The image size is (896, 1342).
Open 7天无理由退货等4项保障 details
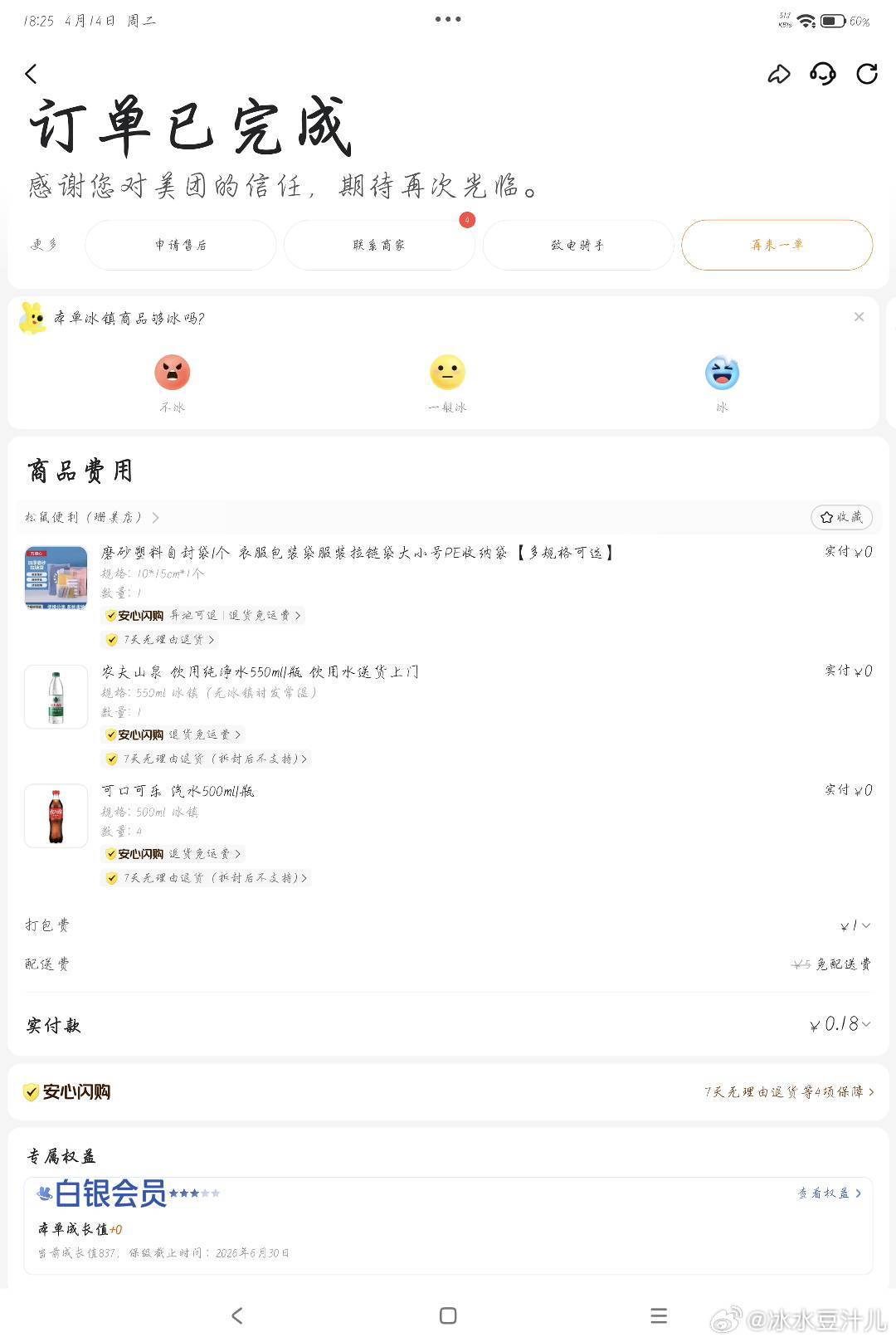[x=788, y=1092]
